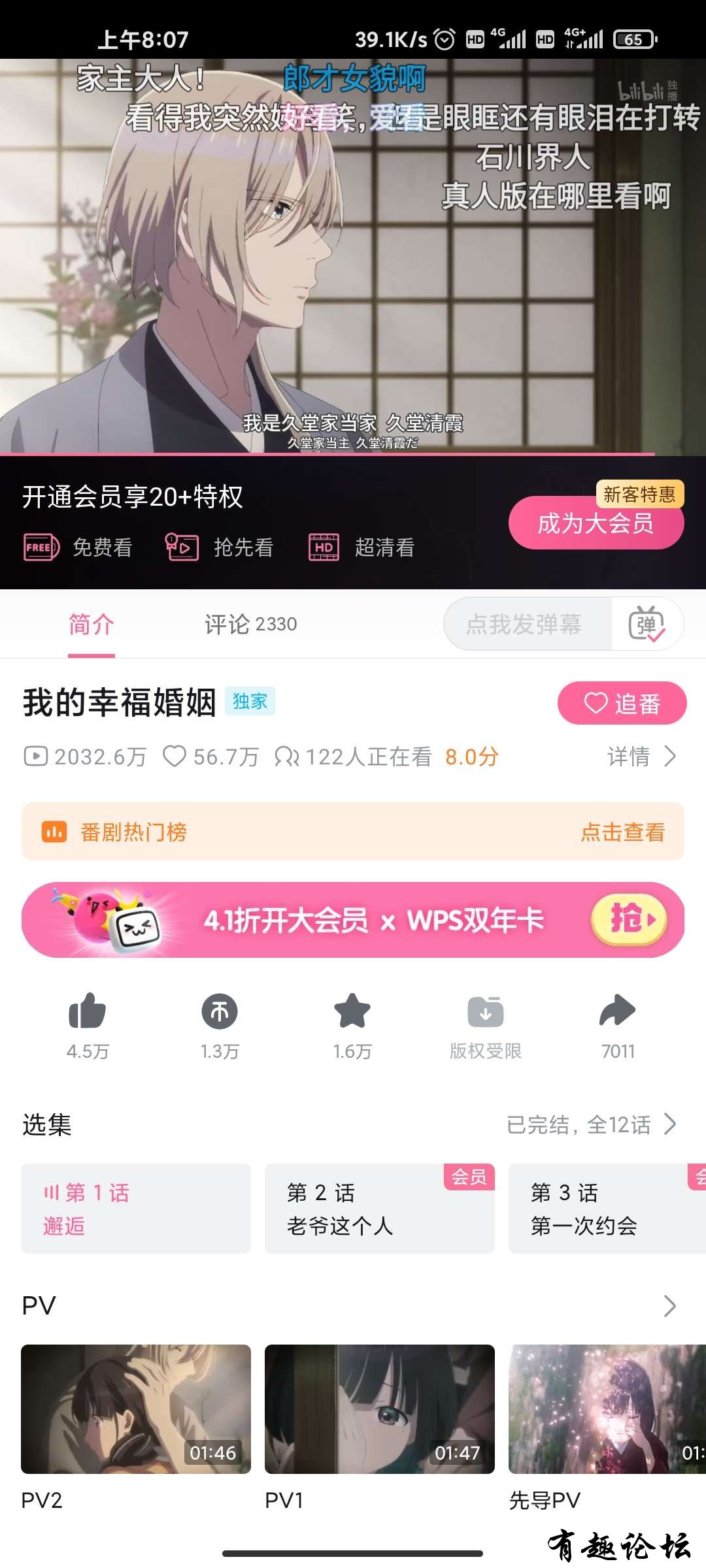
Task: Follow the series with 追番
Action: coord(622,704)
